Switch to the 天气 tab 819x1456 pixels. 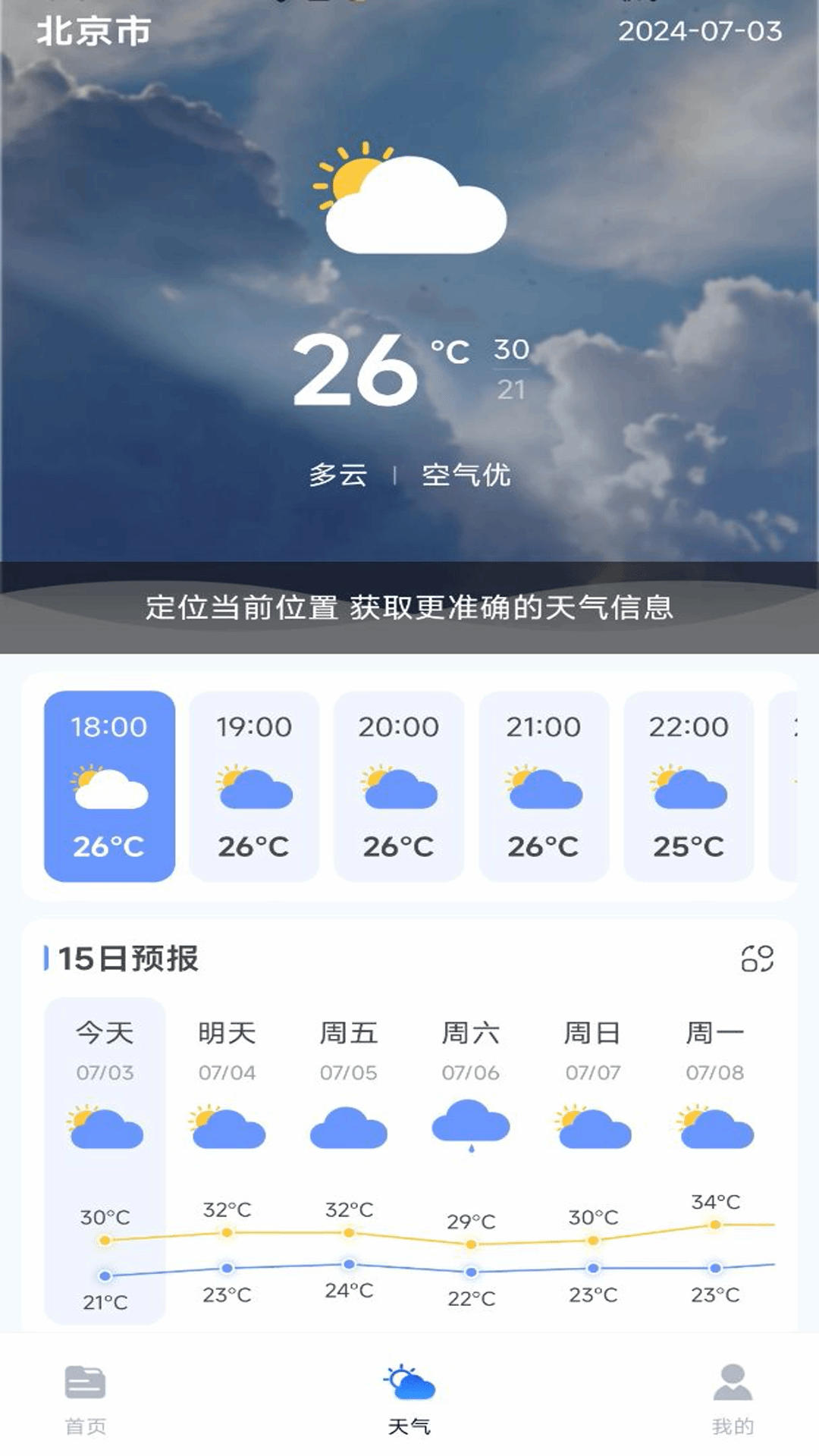coord(409,1398)
